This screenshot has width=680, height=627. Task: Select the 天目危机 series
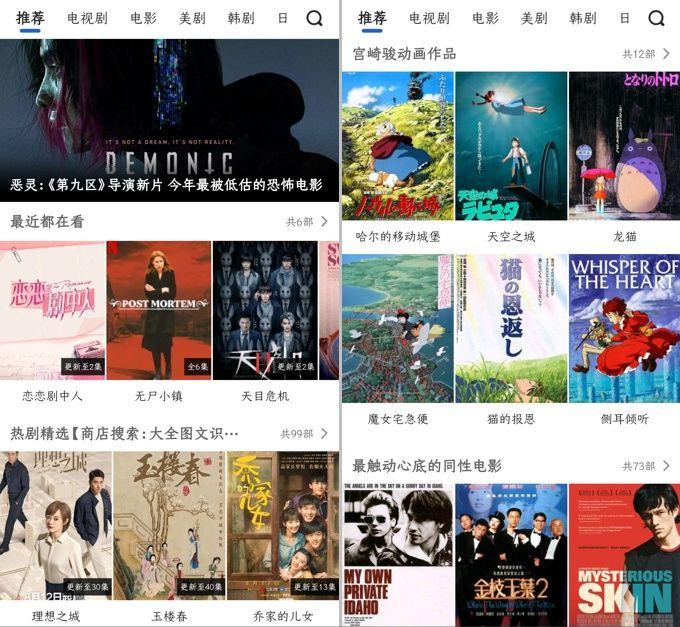(264, 310)
